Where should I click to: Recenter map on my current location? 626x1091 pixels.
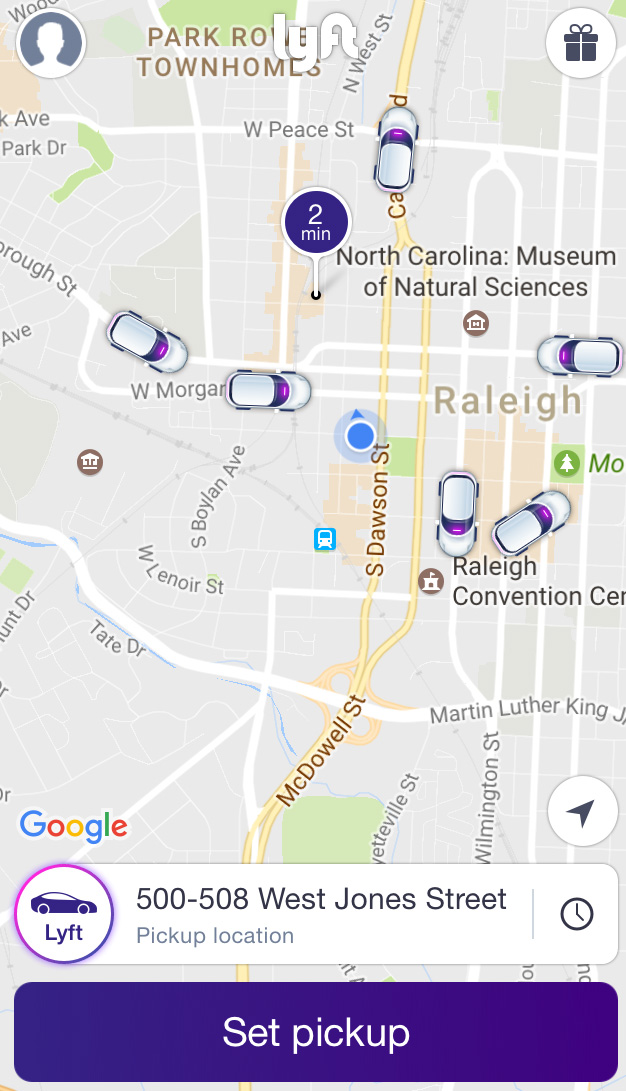click(582, 812)
